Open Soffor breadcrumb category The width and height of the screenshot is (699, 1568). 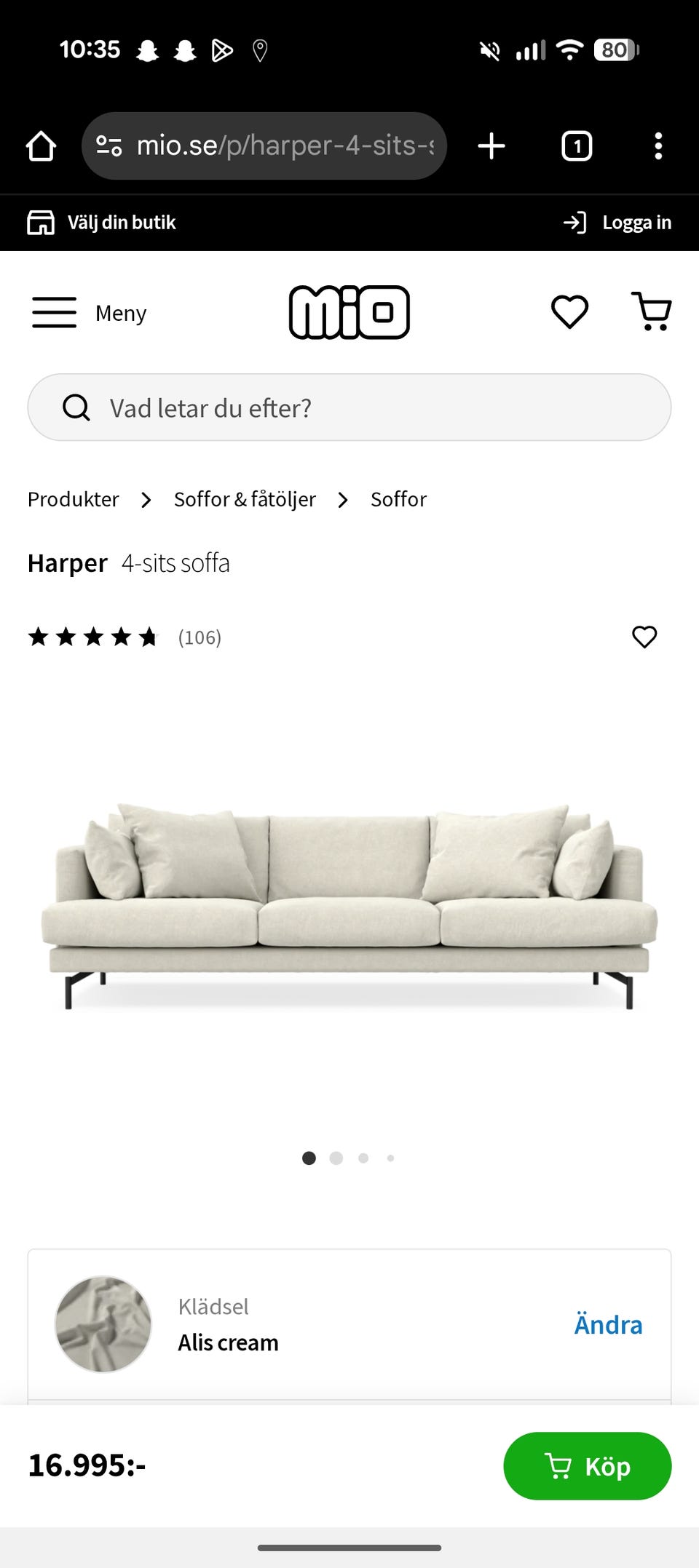[398, 499]
